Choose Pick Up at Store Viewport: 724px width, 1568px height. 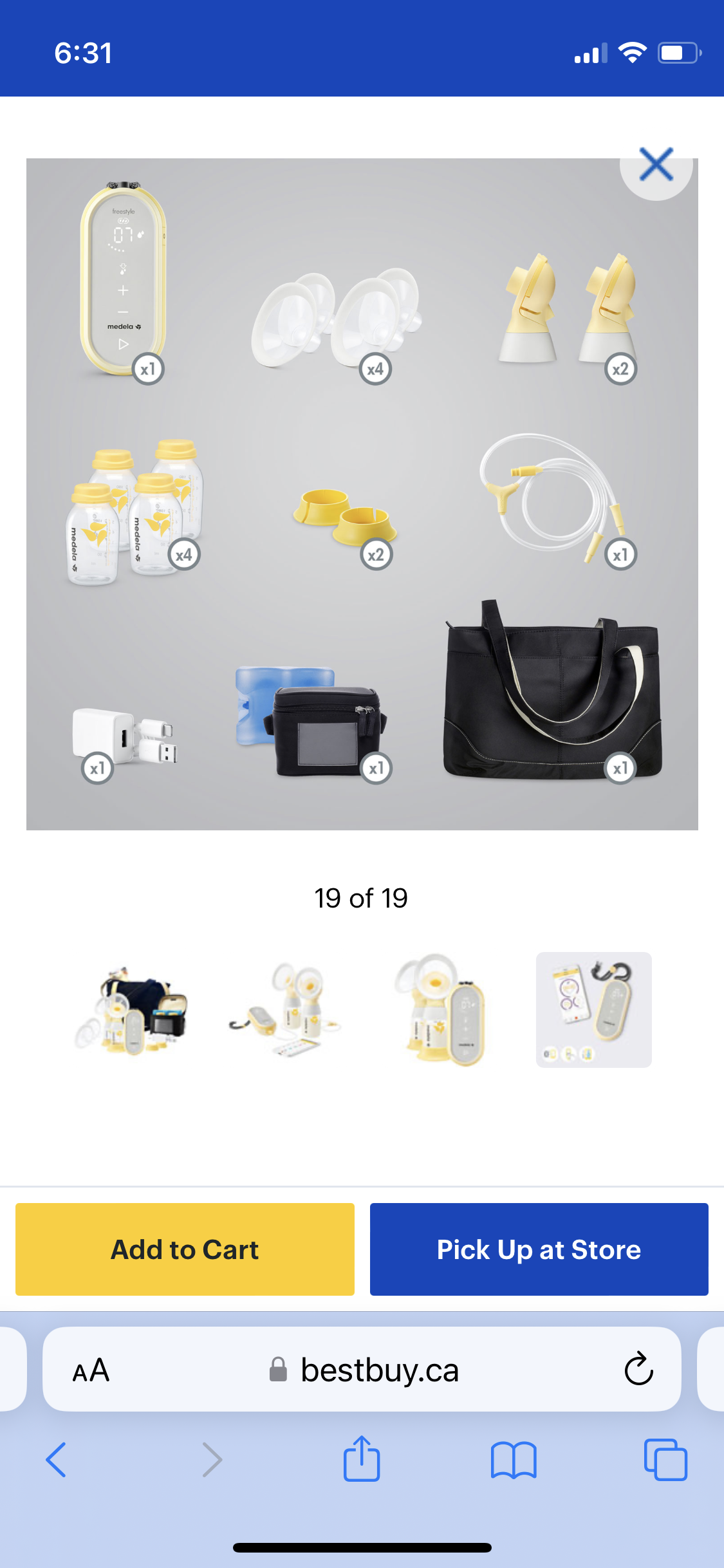pyautogui.click(x=539, y=1249)
